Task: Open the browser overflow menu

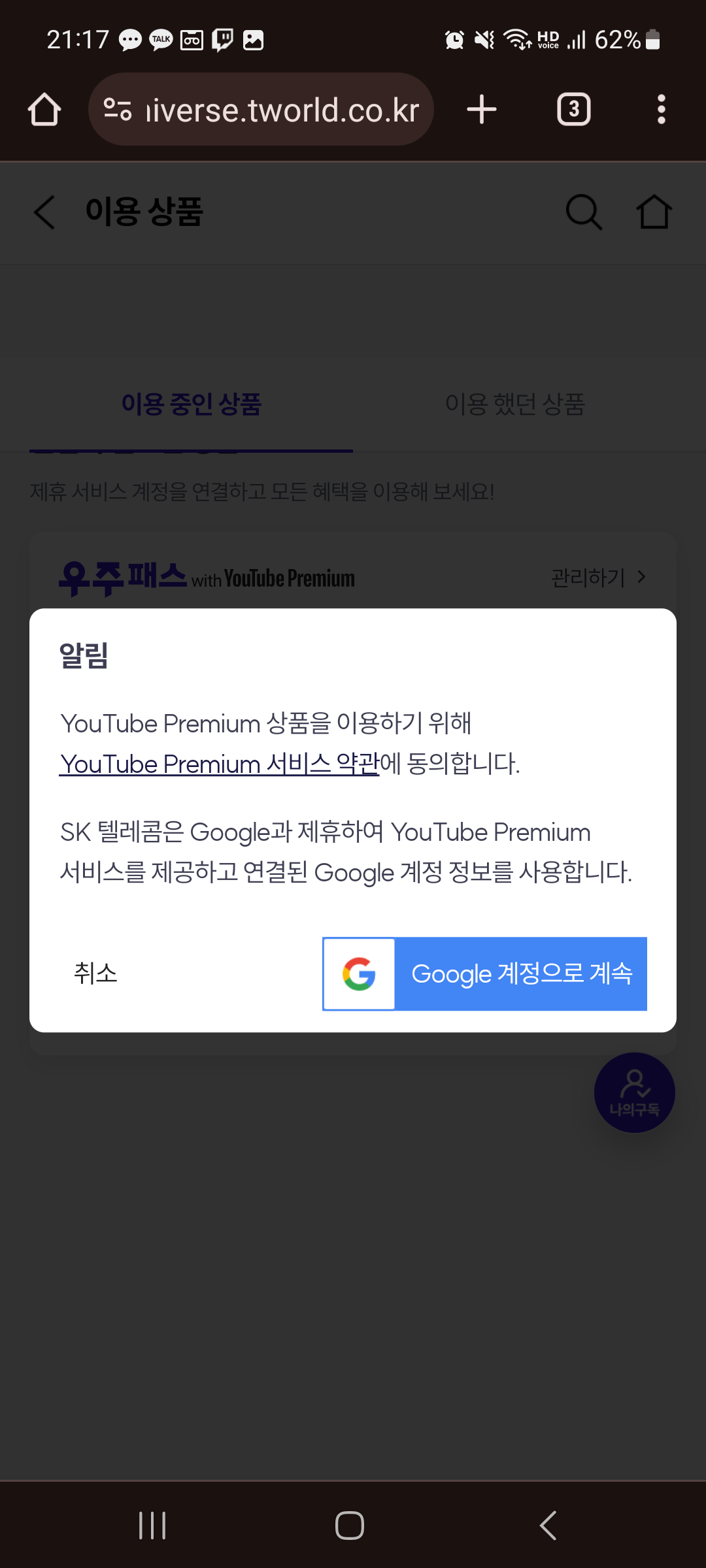Action: click(661, 109)
